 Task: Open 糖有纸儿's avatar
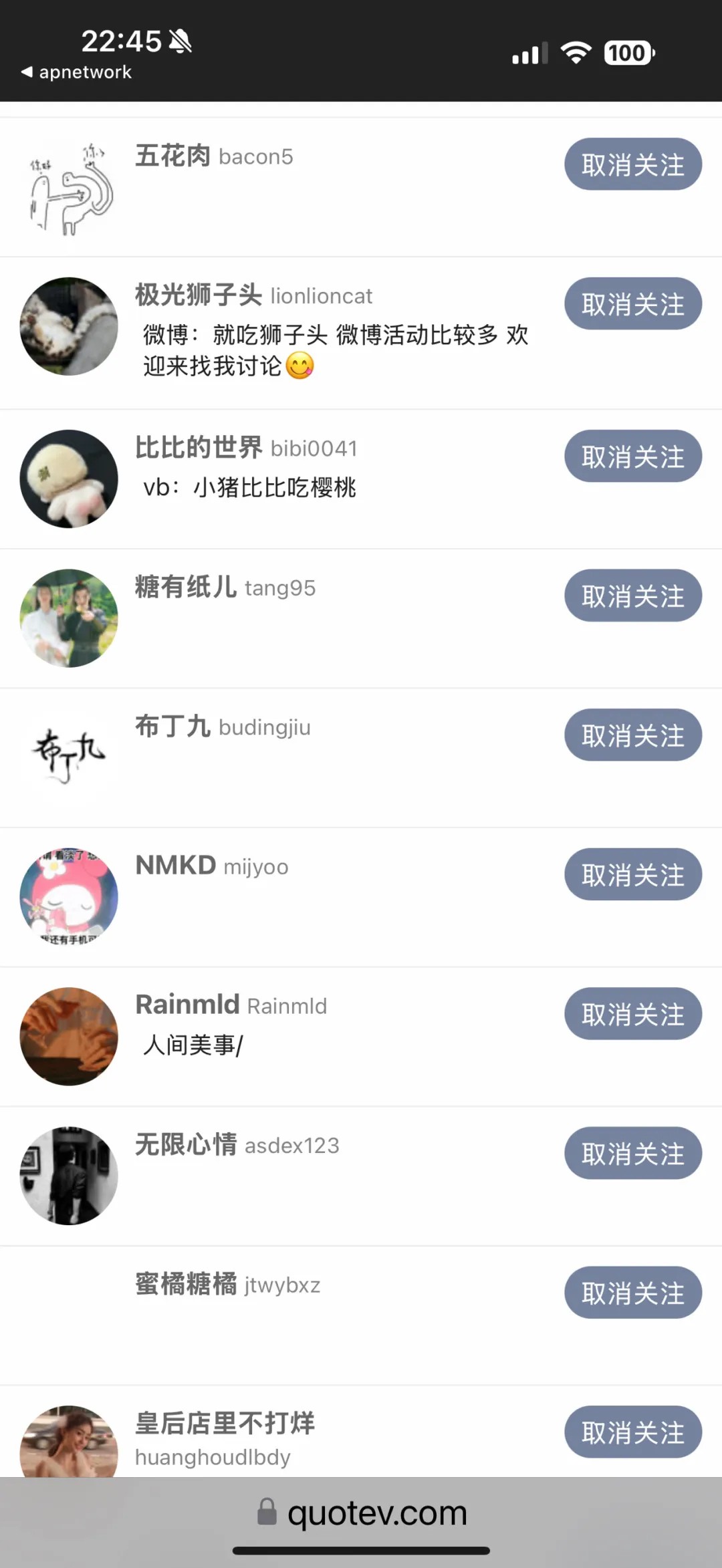[x=69, y=618]
